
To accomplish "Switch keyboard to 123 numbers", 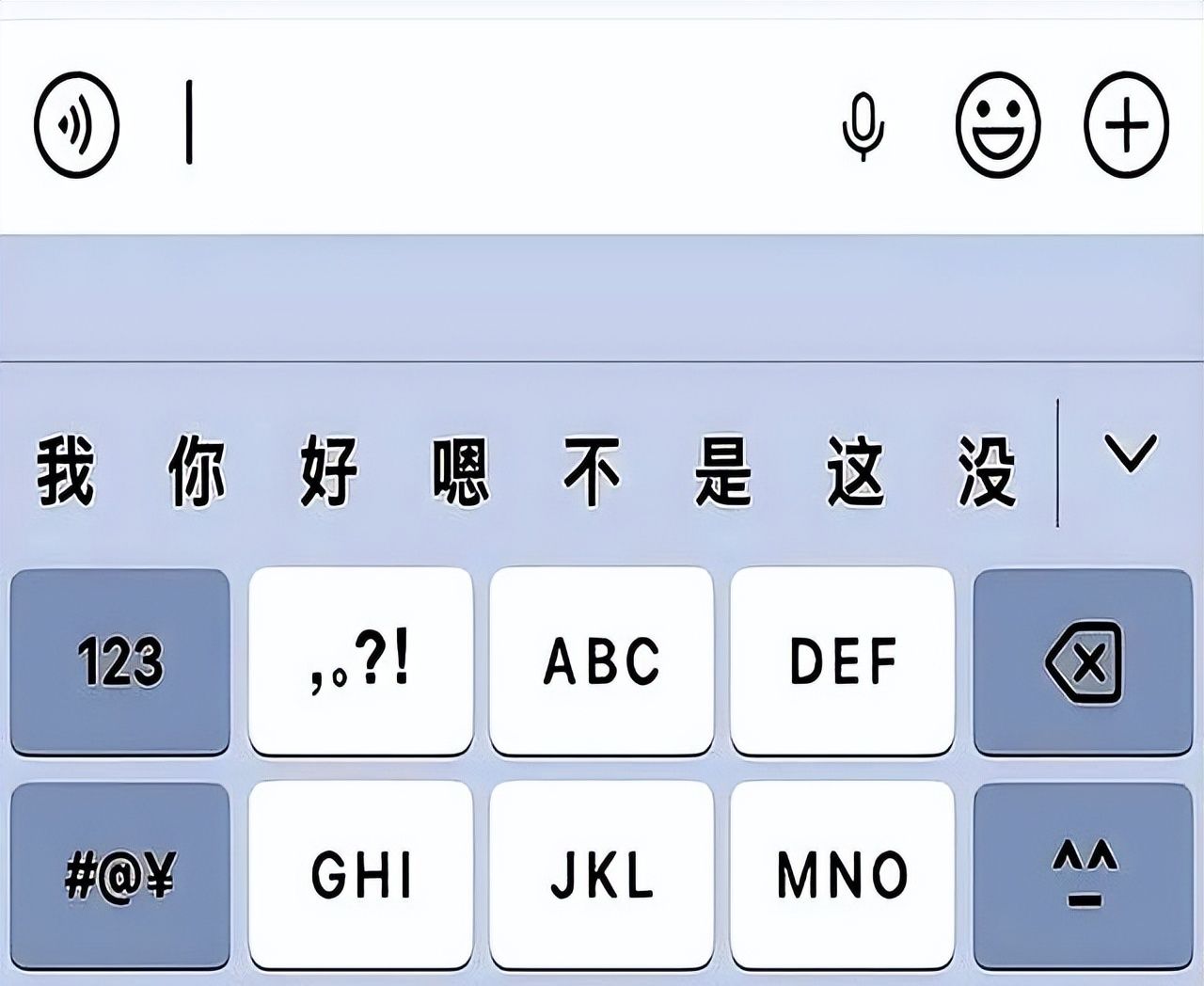I will coord(119,661).
